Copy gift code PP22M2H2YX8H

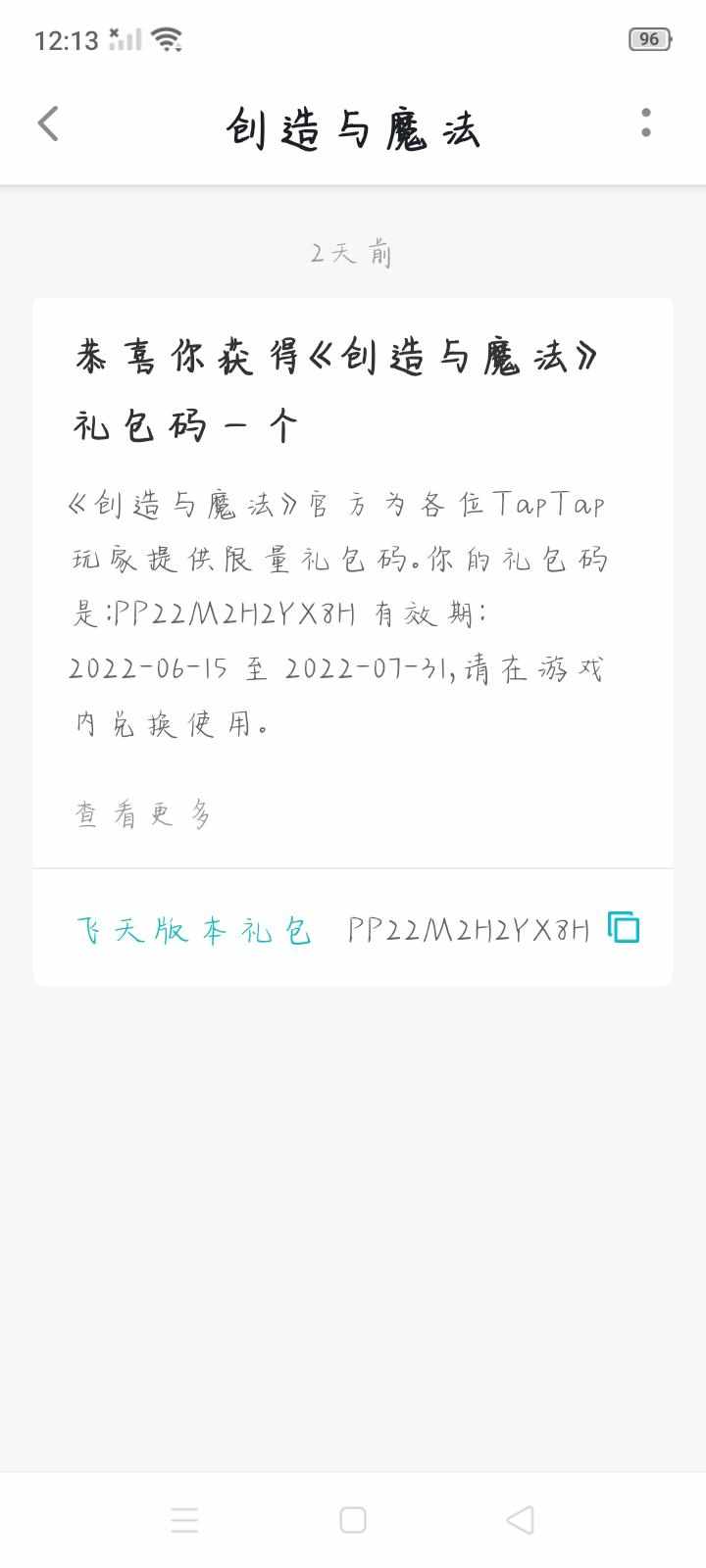pos(624,927)
